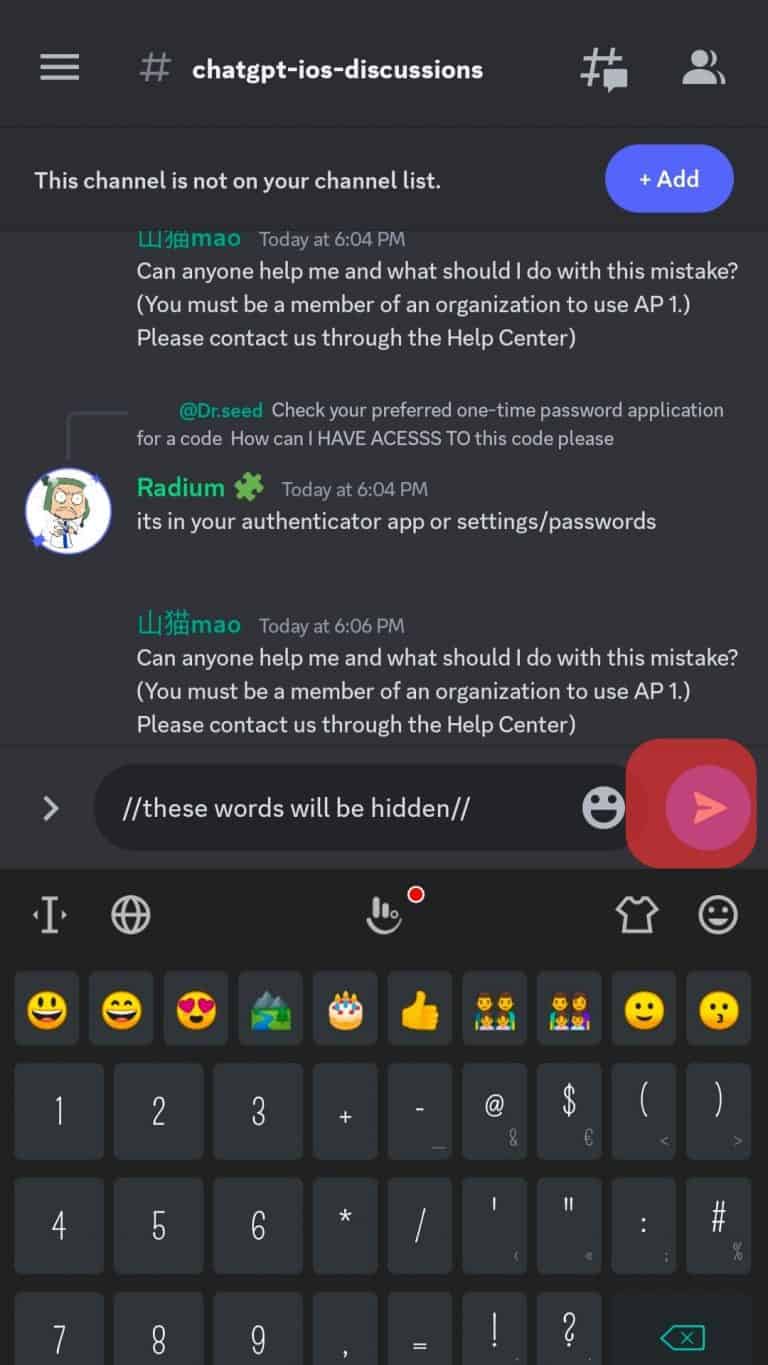Expand the message toolbar chevron beside the input
The height and width of the screenshot is (1365, 768).
[50, 807]
